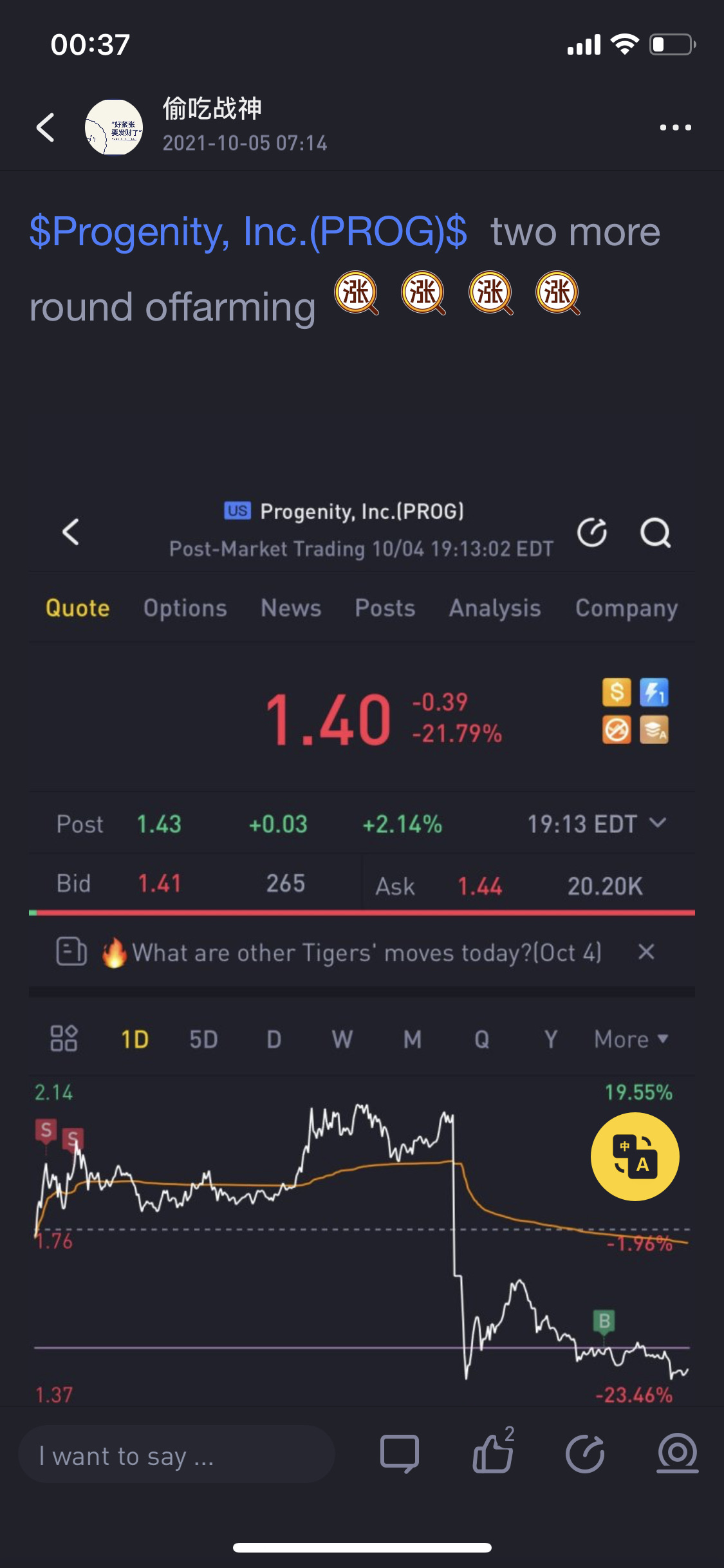Viewport: 724px width, 1568px height.
Task: Tap the circular icon right of share
Action: 678,1454
